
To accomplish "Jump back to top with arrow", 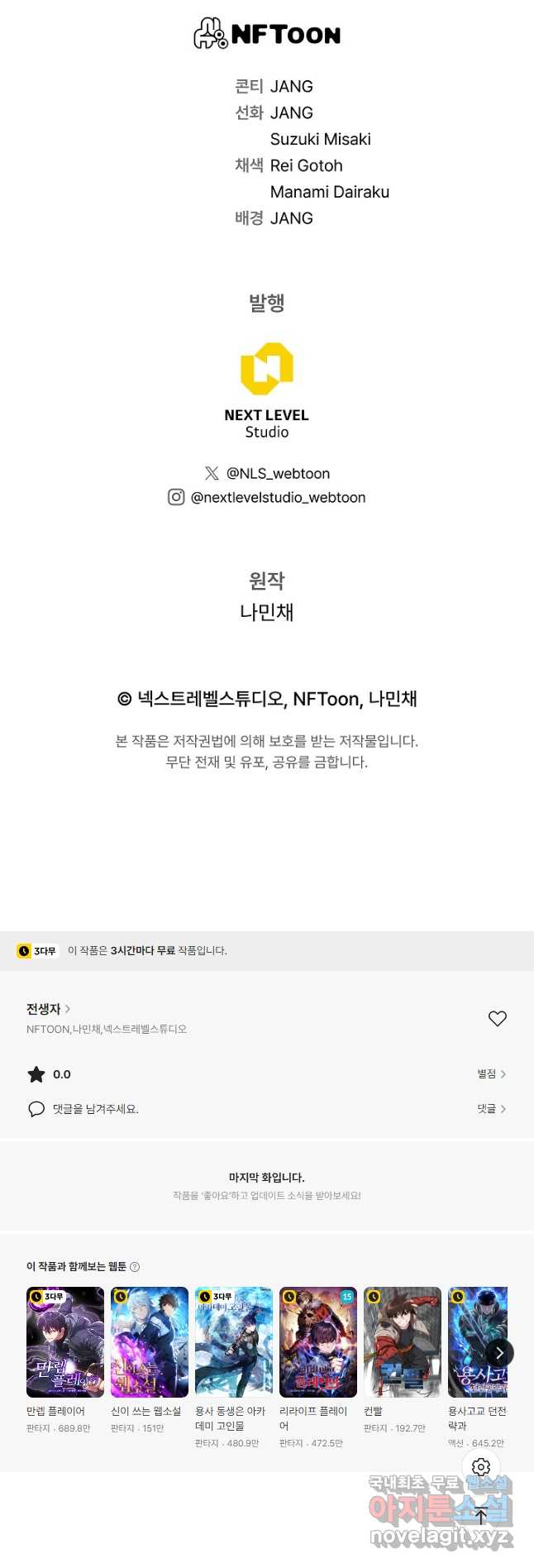I will point(481,1516).
